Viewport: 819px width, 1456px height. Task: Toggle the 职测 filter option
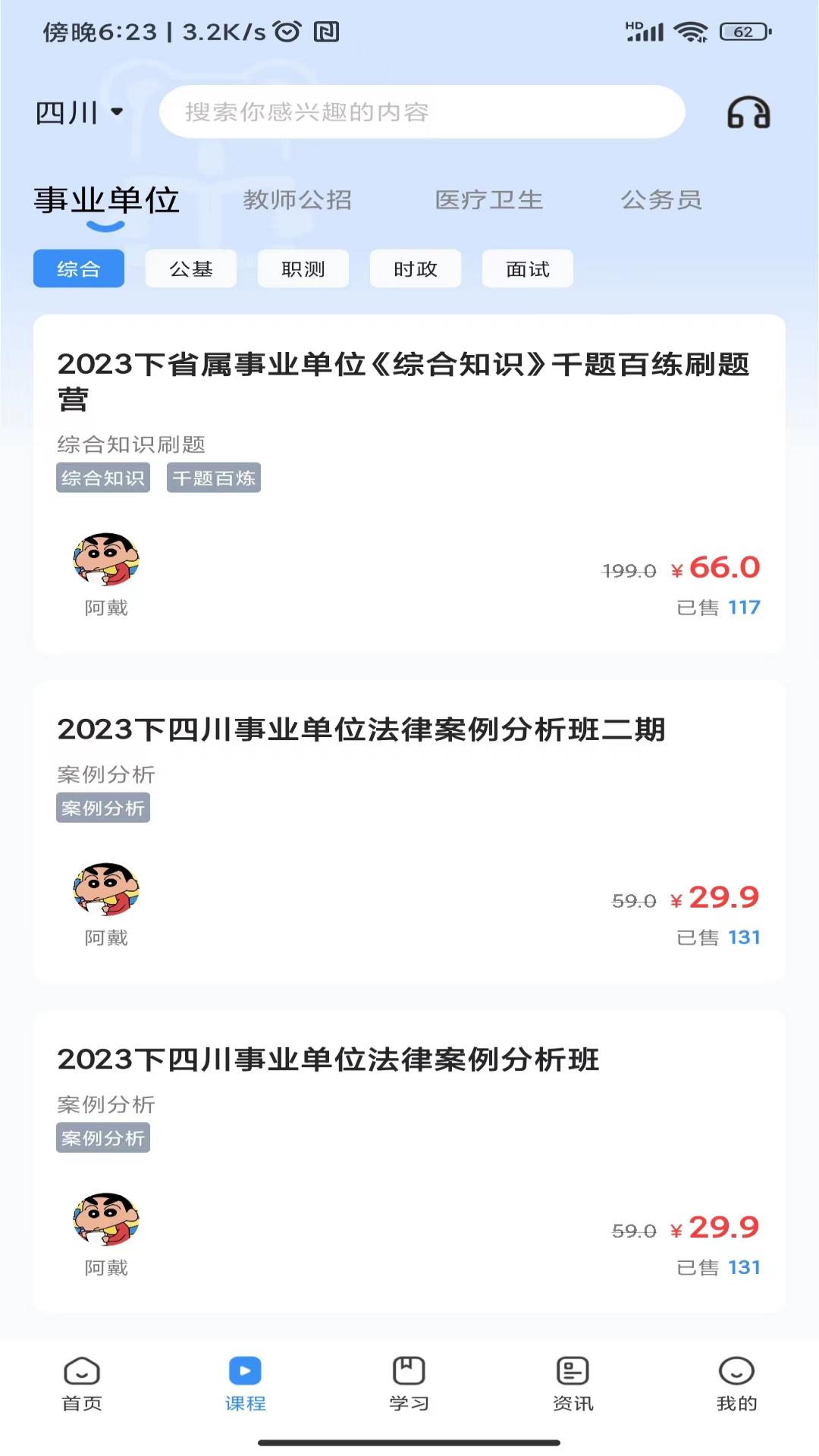(x=303, y=268)
